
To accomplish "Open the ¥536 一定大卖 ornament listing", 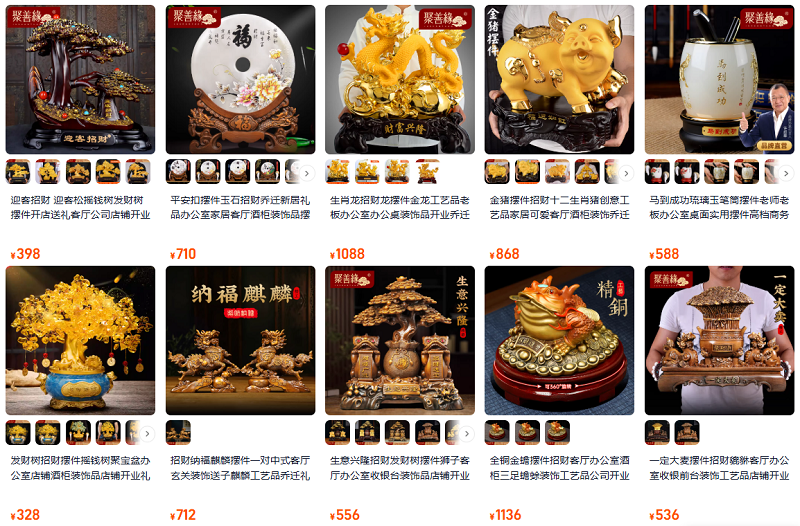I will tap(719, 341).
